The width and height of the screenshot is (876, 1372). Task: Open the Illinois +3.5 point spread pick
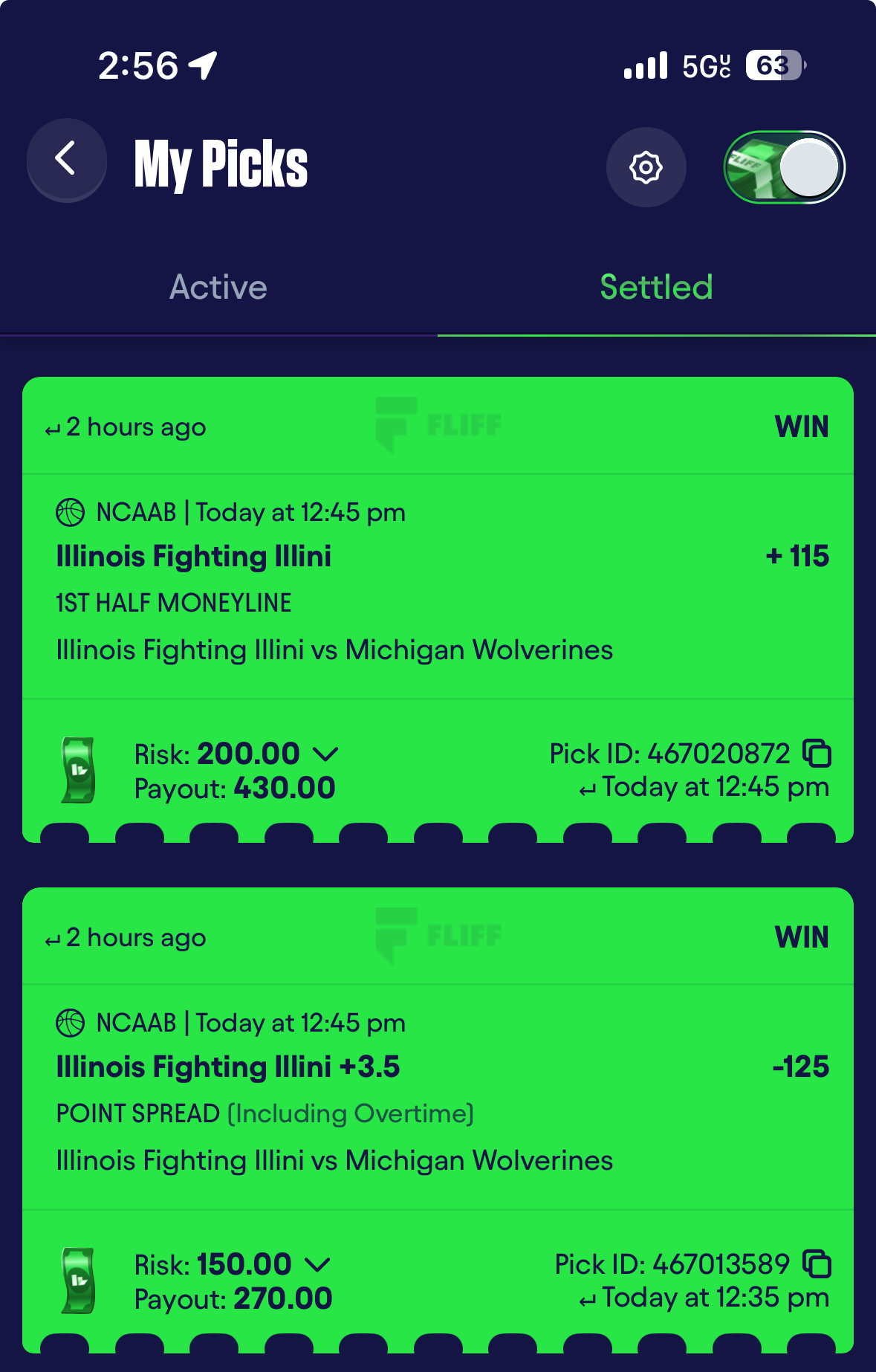pos(438,1098)
